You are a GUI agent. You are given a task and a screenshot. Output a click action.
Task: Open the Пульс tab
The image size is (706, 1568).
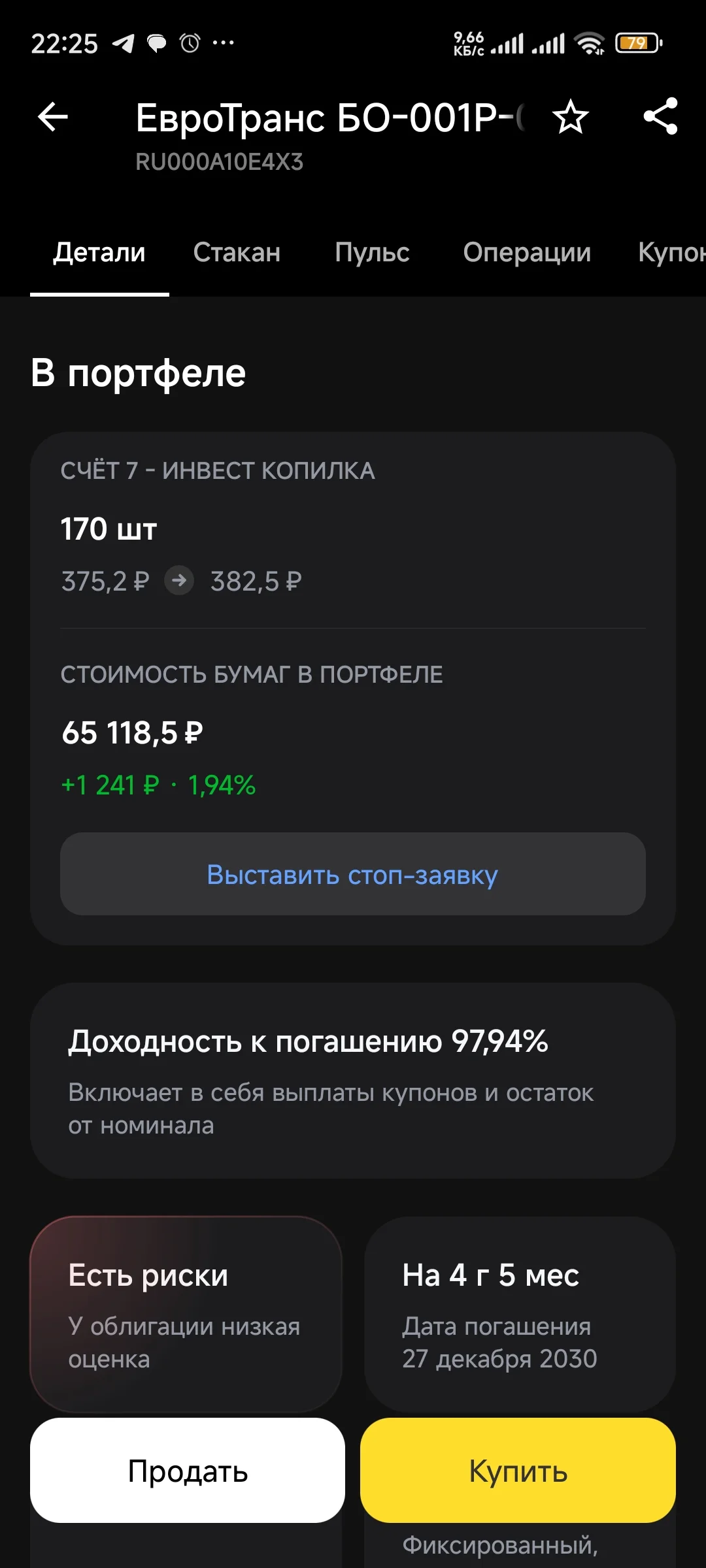[372, 252]
